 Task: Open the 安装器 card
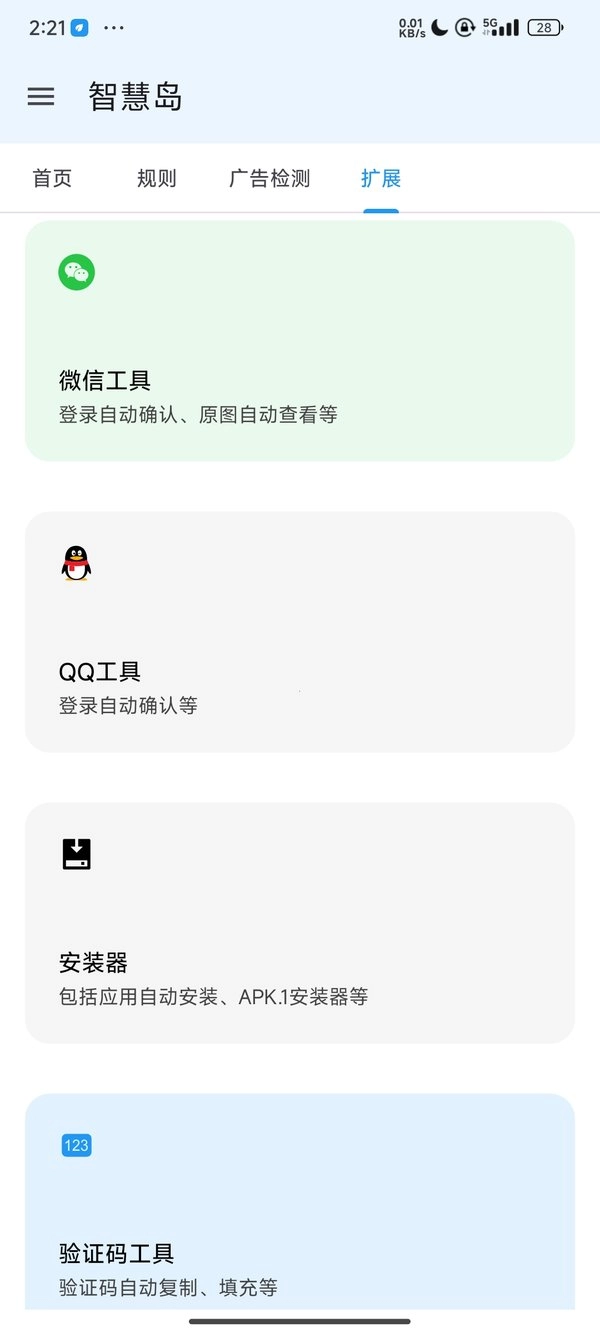(x=300, y=923)
